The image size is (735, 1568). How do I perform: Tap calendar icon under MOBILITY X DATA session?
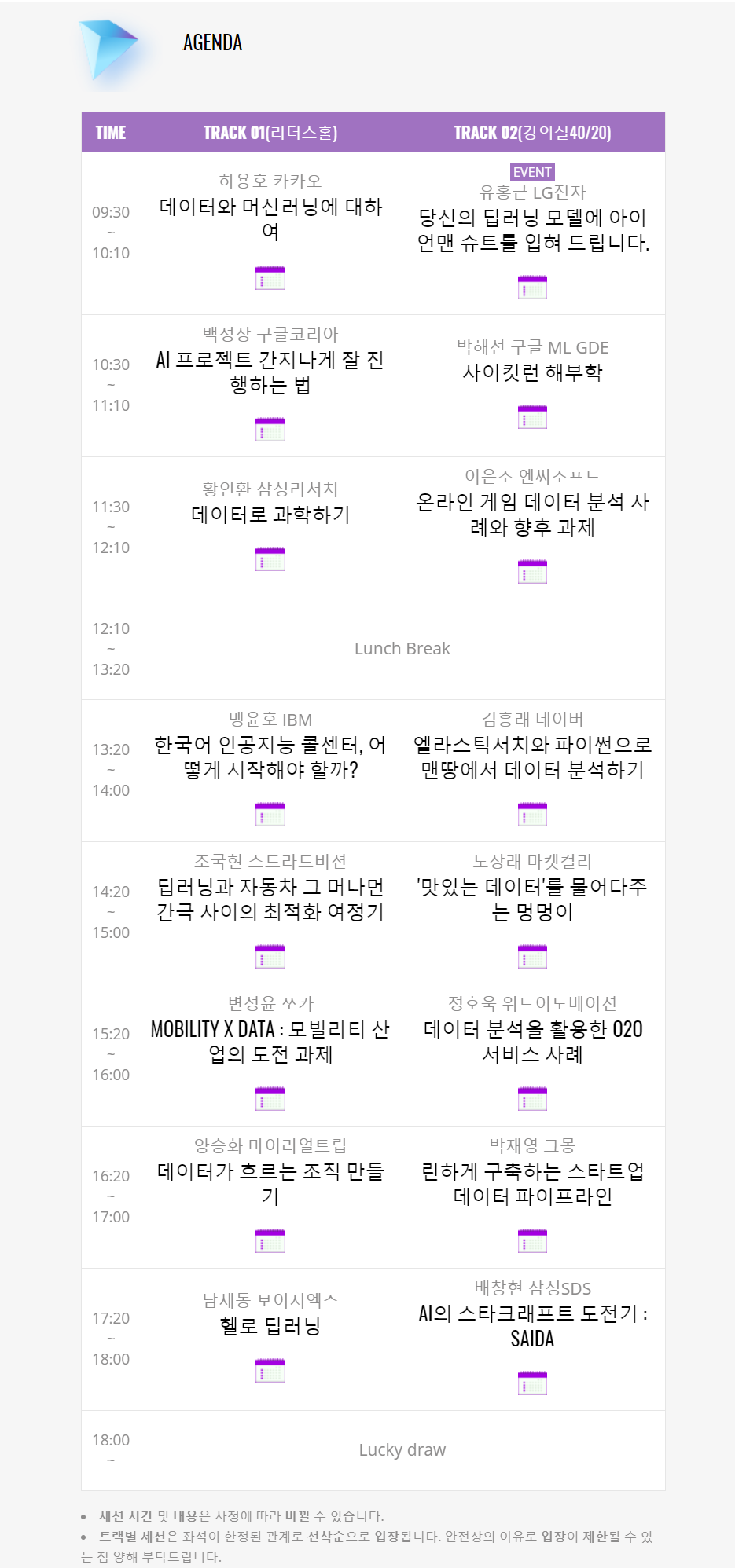tap(270, 1098)
